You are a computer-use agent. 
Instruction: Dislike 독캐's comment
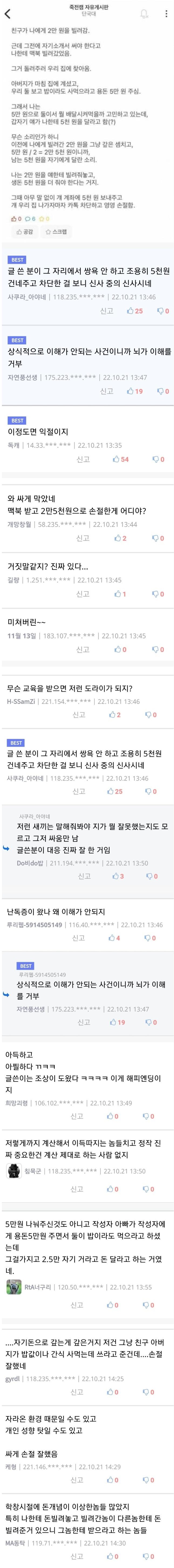(158, 459)
